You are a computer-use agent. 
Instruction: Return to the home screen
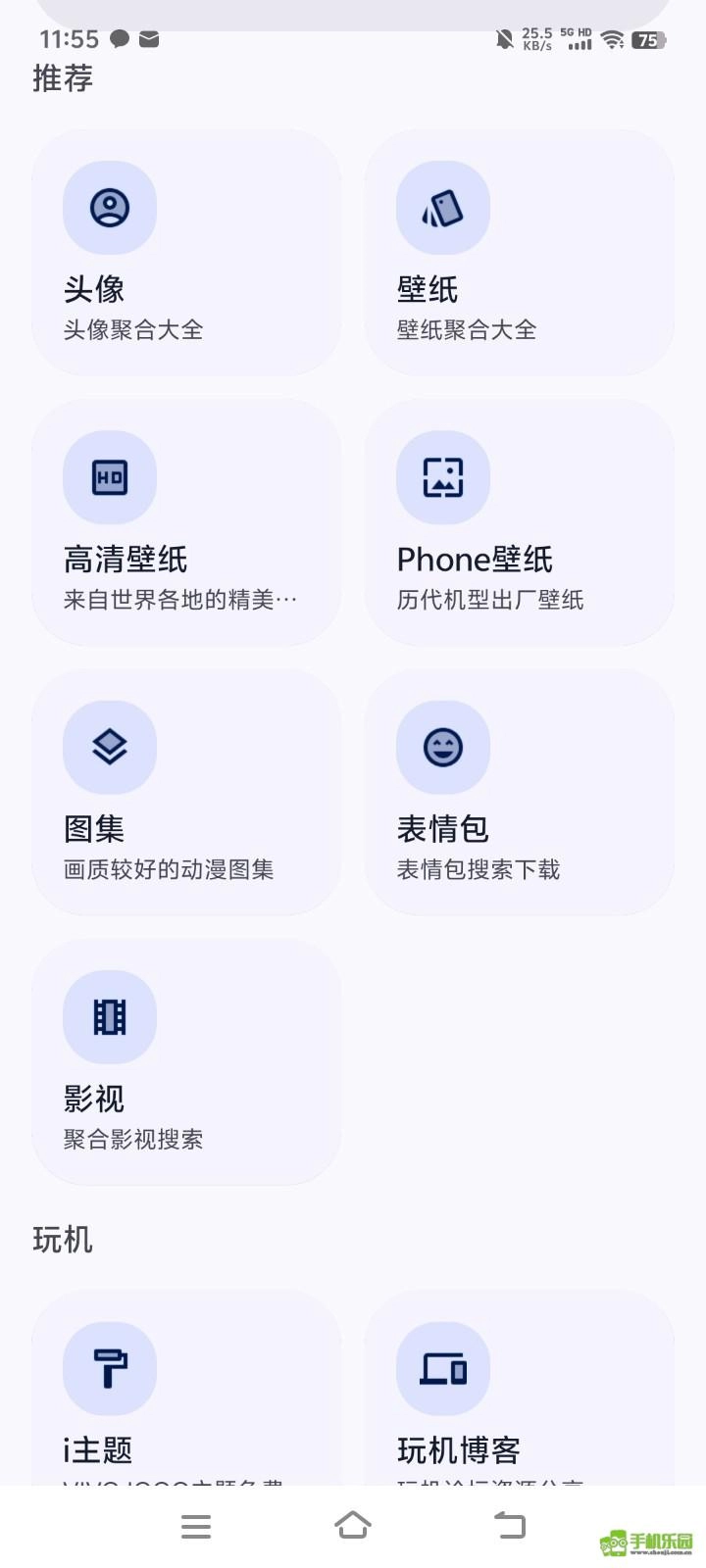click(x=353, y=1526)
